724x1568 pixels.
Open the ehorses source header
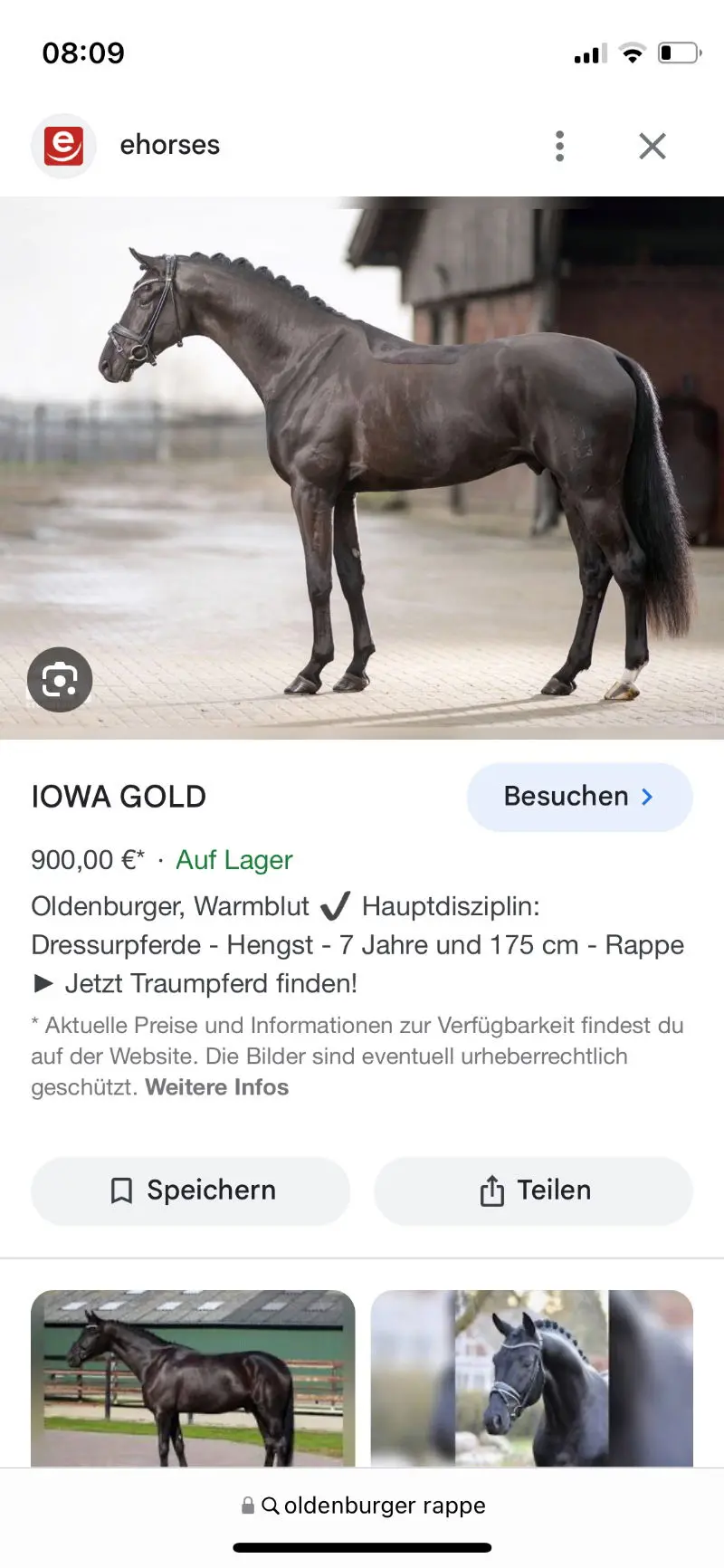[x=168, y=145]
